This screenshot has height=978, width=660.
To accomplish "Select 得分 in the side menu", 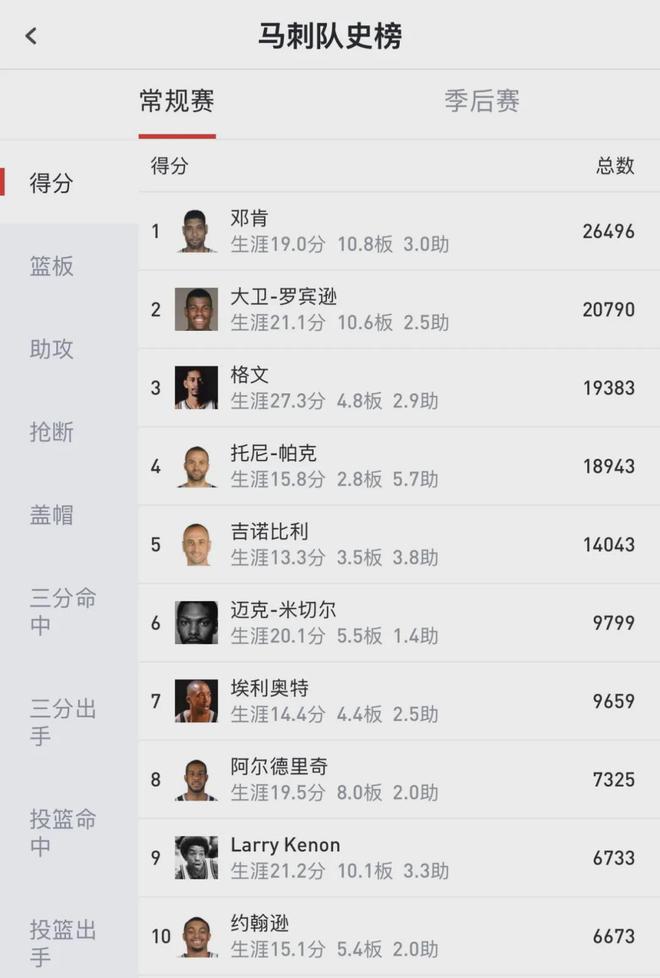I will click(x=51, y=183).
